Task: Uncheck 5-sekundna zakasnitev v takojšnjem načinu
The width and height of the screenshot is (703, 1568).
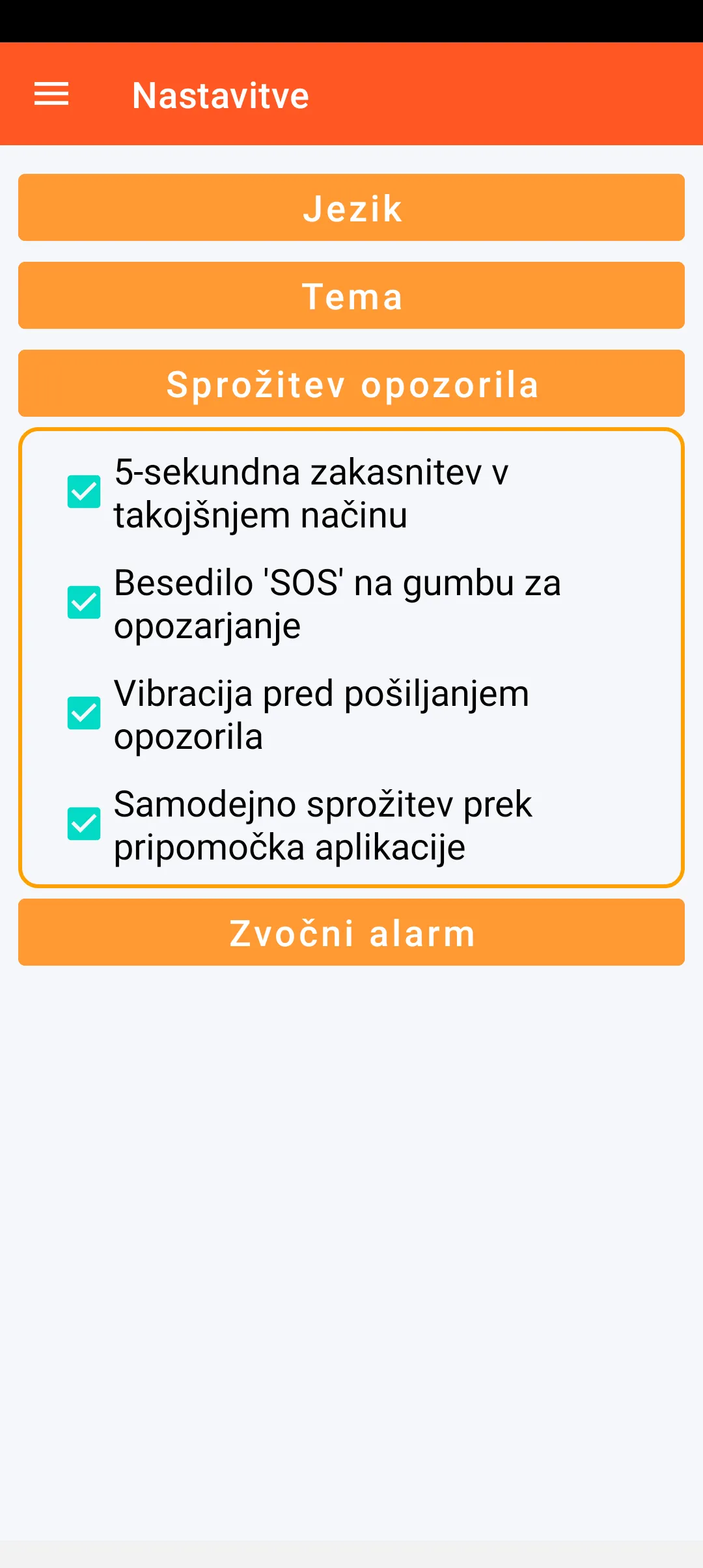Action: pyautogui.click(x=84, y=492)
